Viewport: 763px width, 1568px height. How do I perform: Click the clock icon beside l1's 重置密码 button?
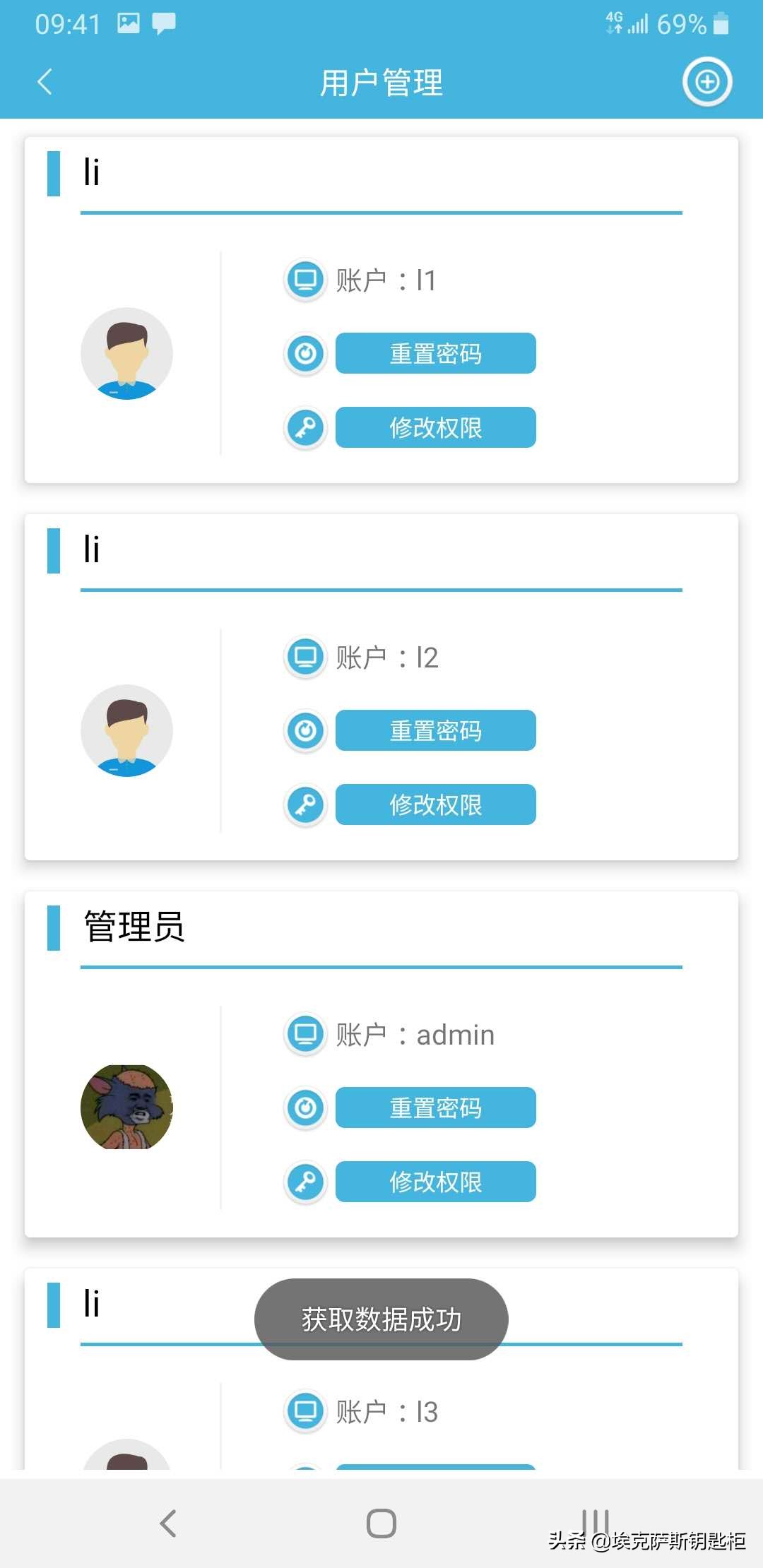pyautogui.click(x=305, y=353)
